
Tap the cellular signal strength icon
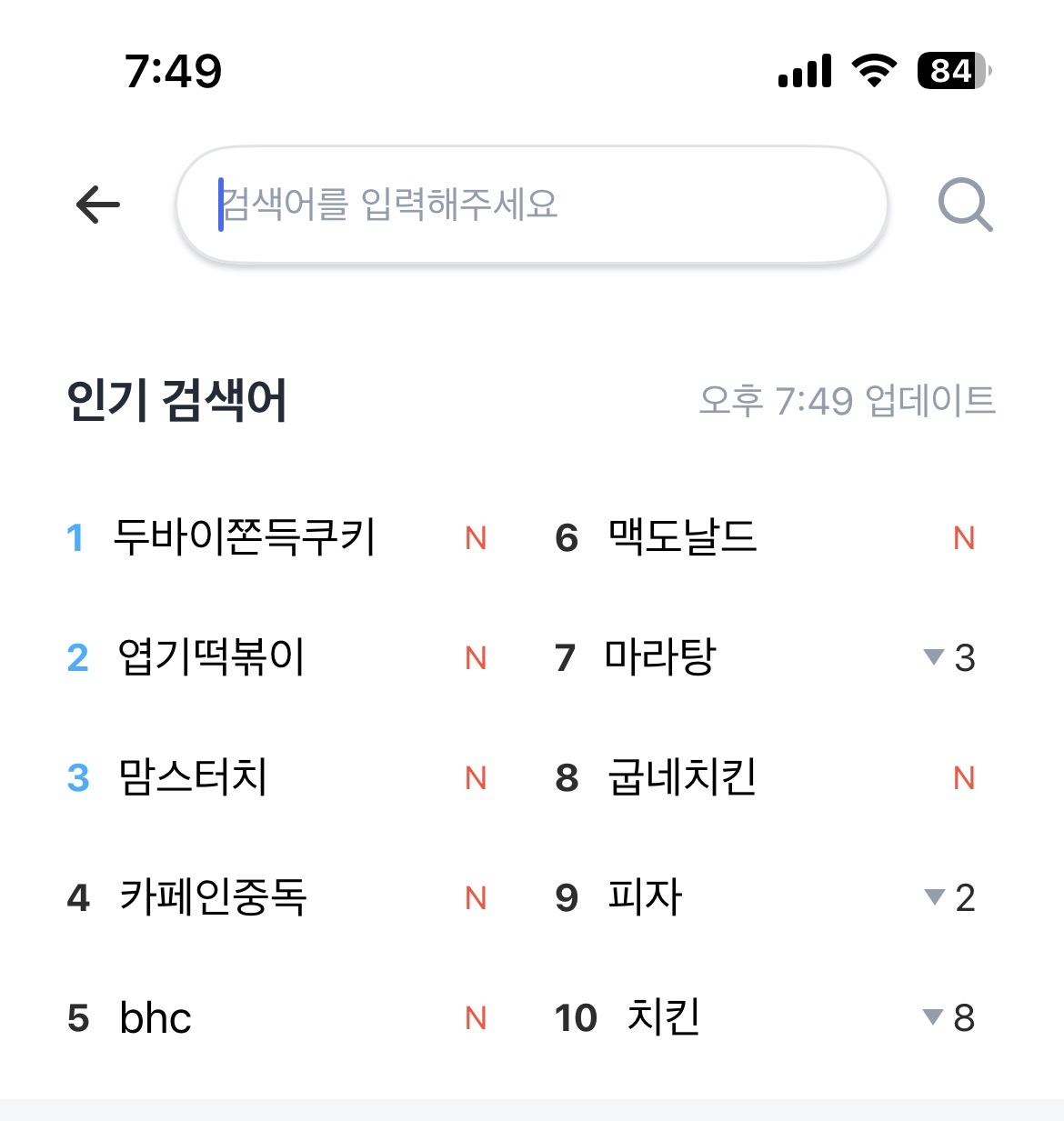pos(804,69)
